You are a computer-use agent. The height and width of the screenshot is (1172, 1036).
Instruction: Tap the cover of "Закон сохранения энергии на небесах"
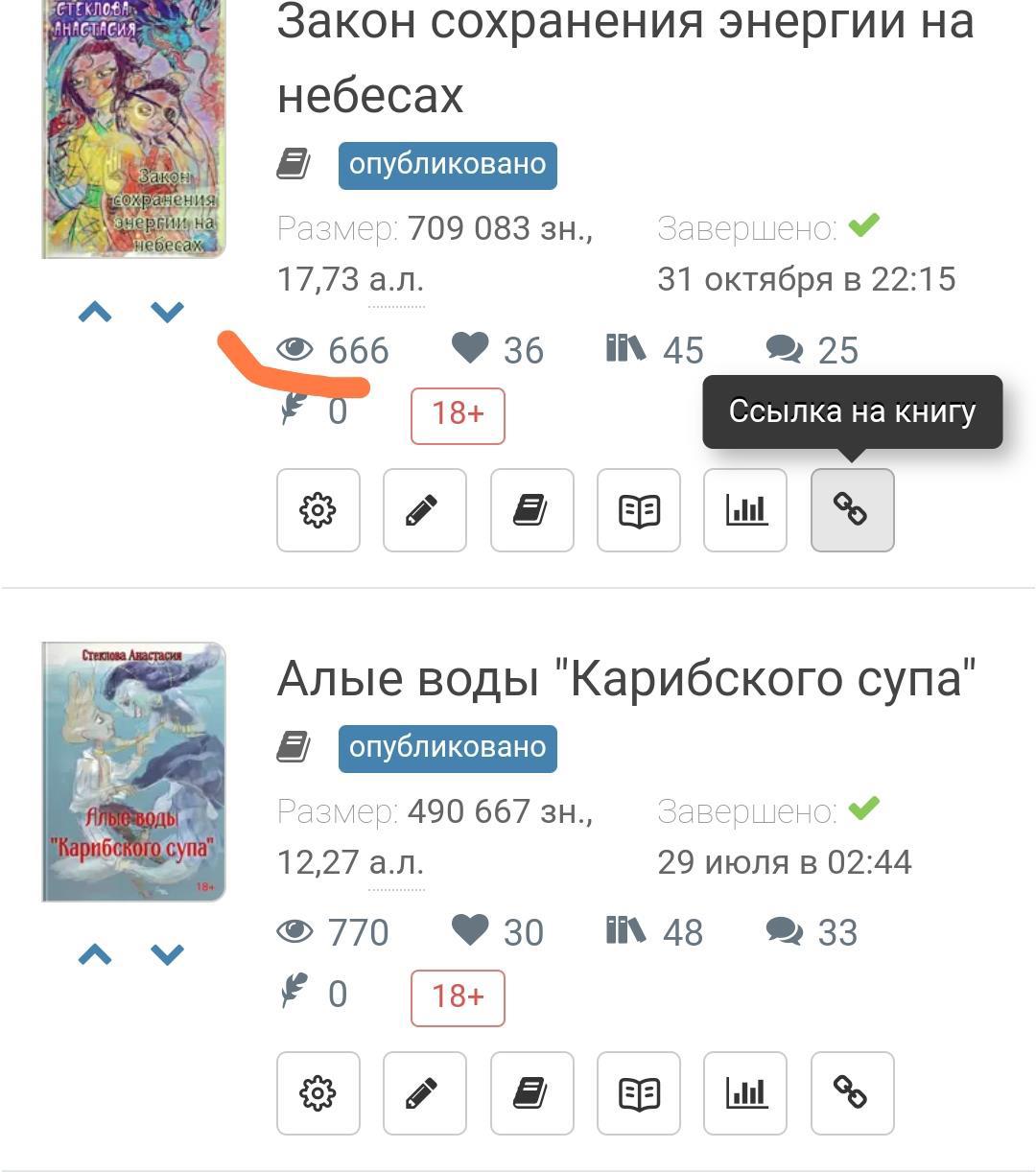tap(133, 129)
